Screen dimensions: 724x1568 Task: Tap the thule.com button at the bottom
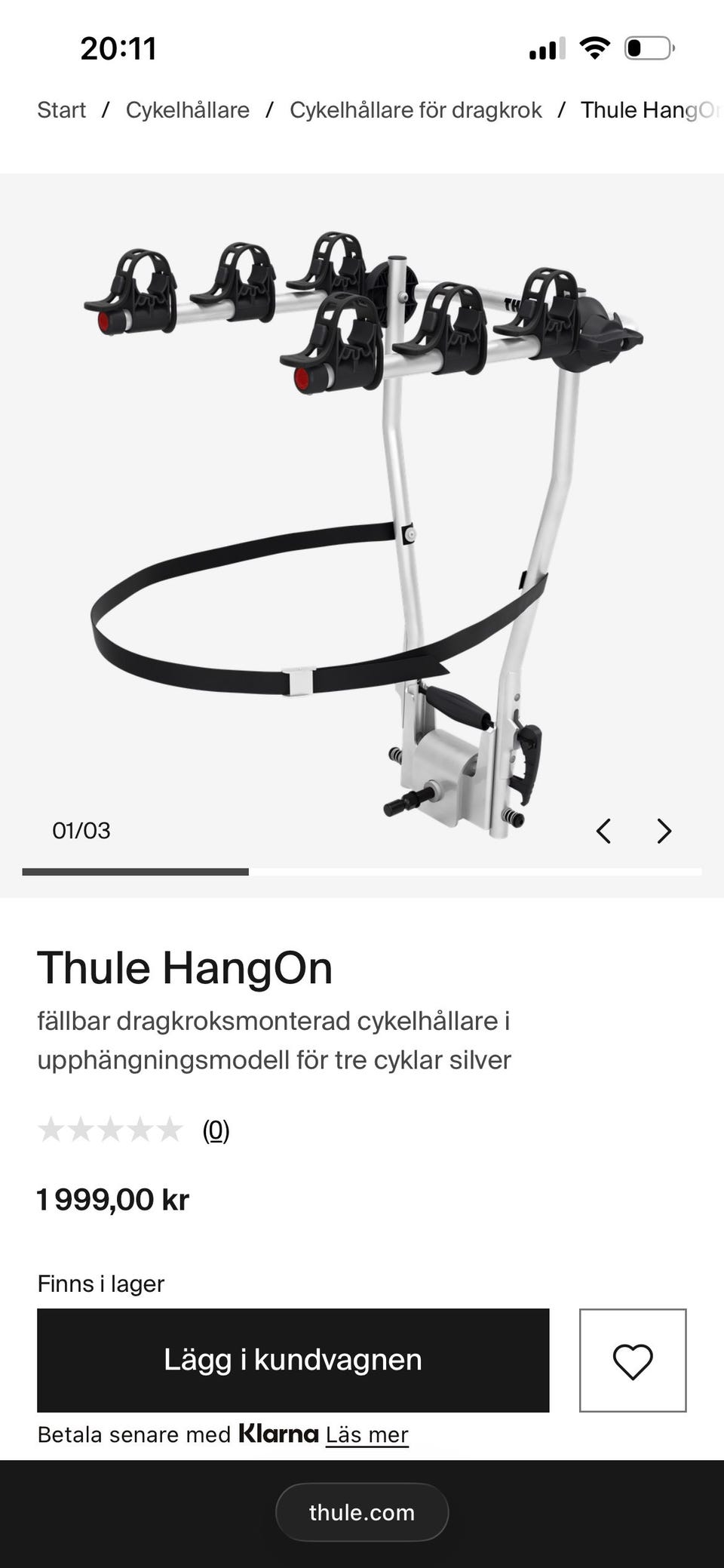362,1511
